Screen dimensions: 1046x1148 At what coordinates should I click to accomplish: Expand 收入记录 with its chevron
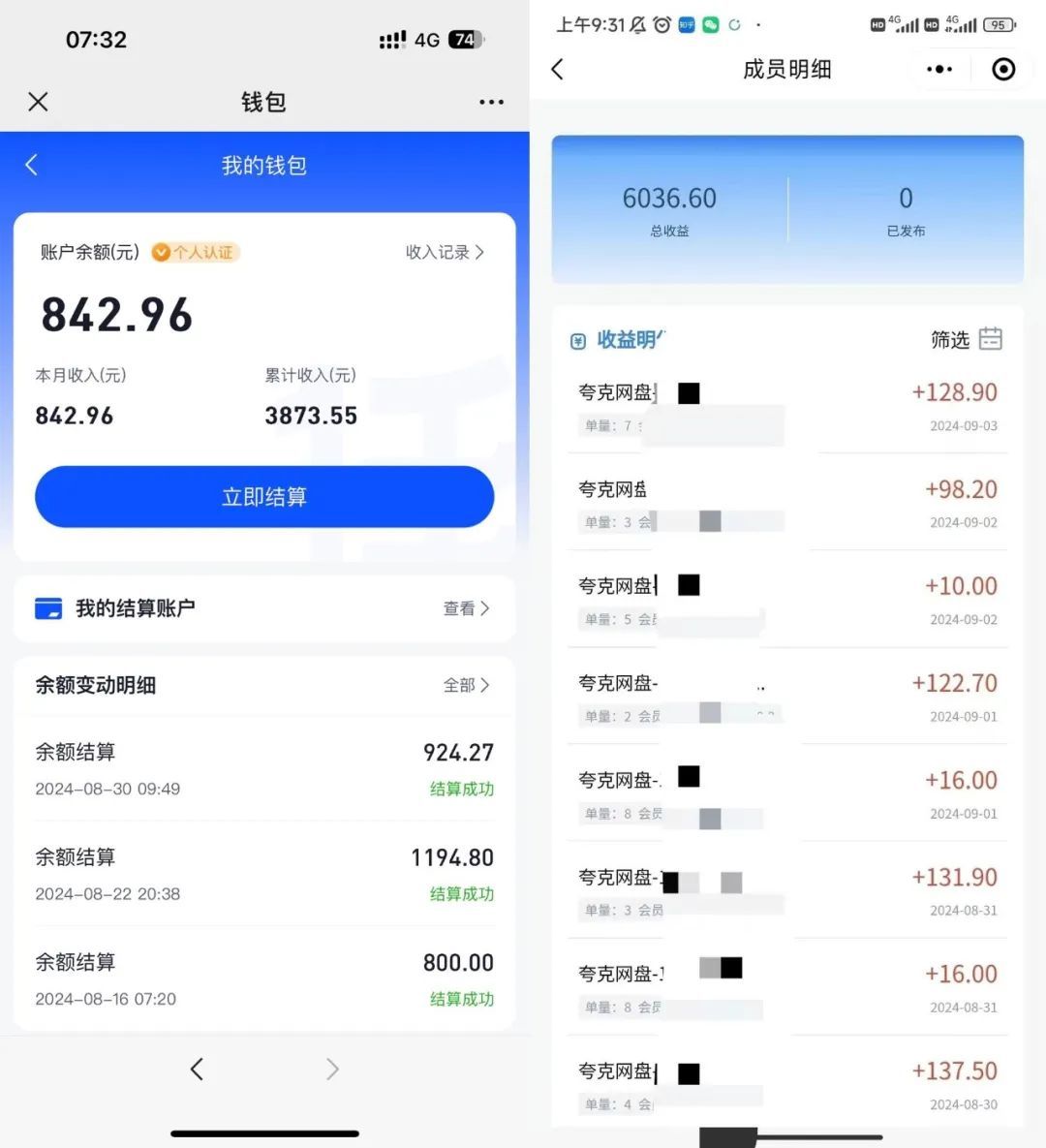click(x=444, y=252)
